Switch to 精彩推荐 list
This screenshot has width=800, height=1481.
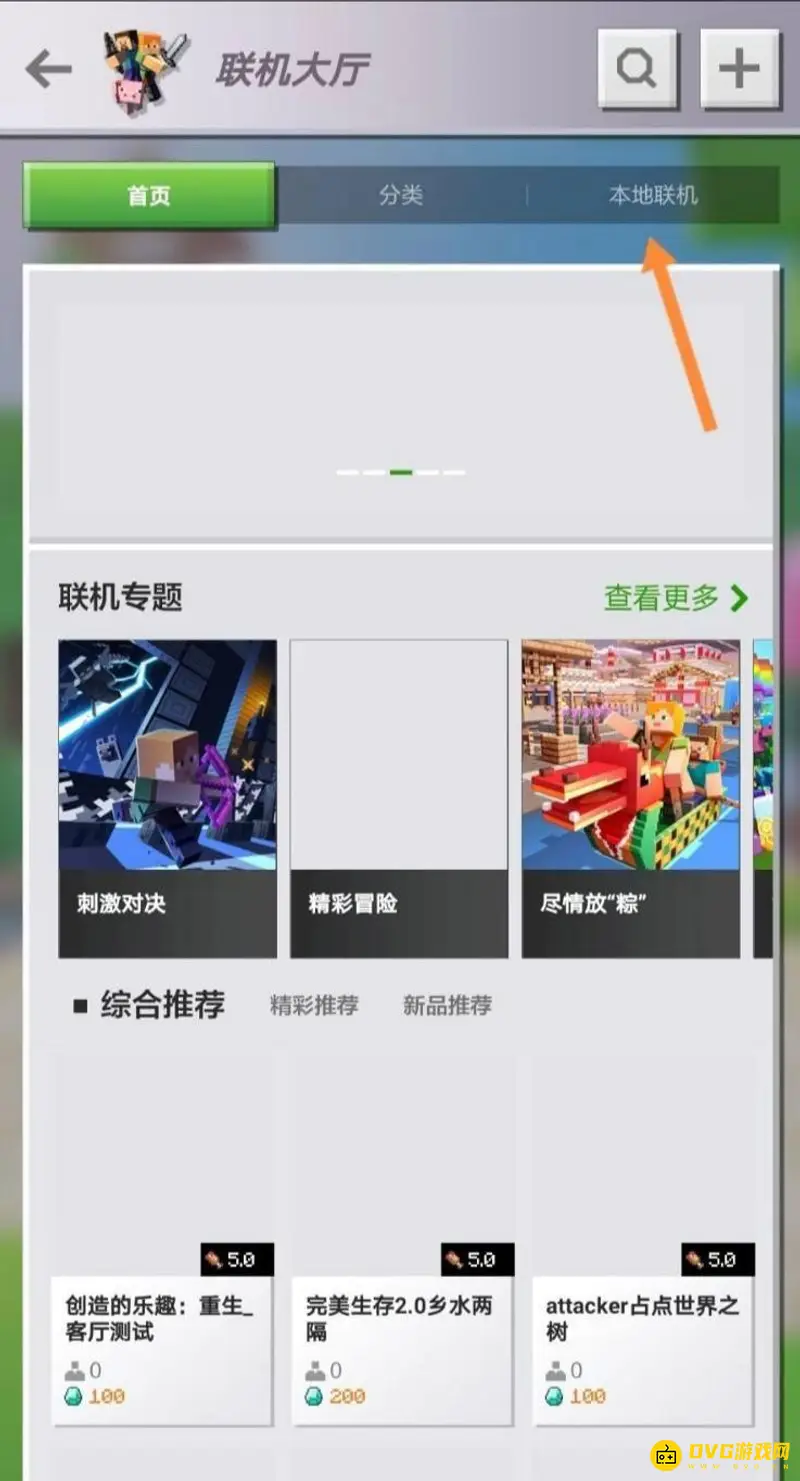tap(314, 1006)
